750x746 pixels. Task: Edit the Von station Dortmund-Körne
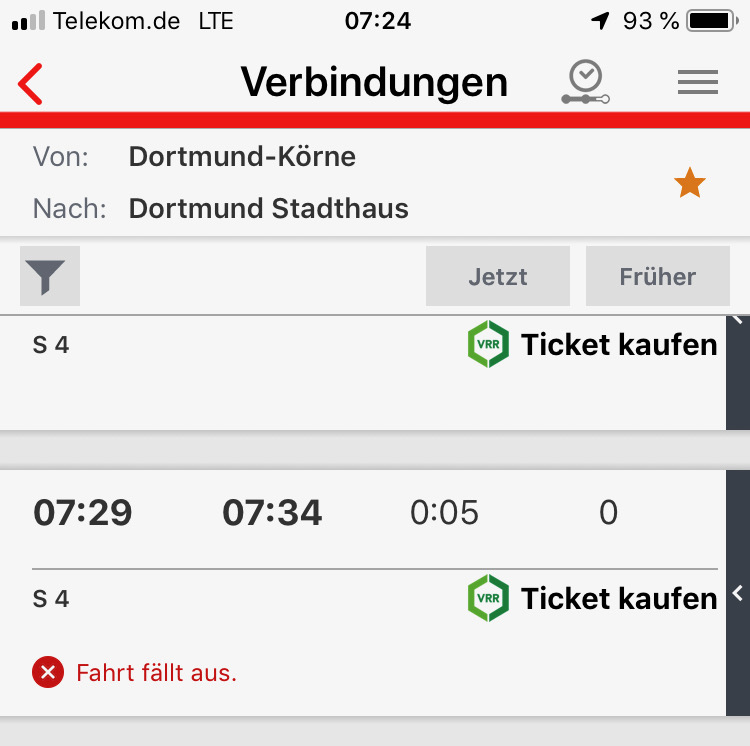(x=242, y=157)
